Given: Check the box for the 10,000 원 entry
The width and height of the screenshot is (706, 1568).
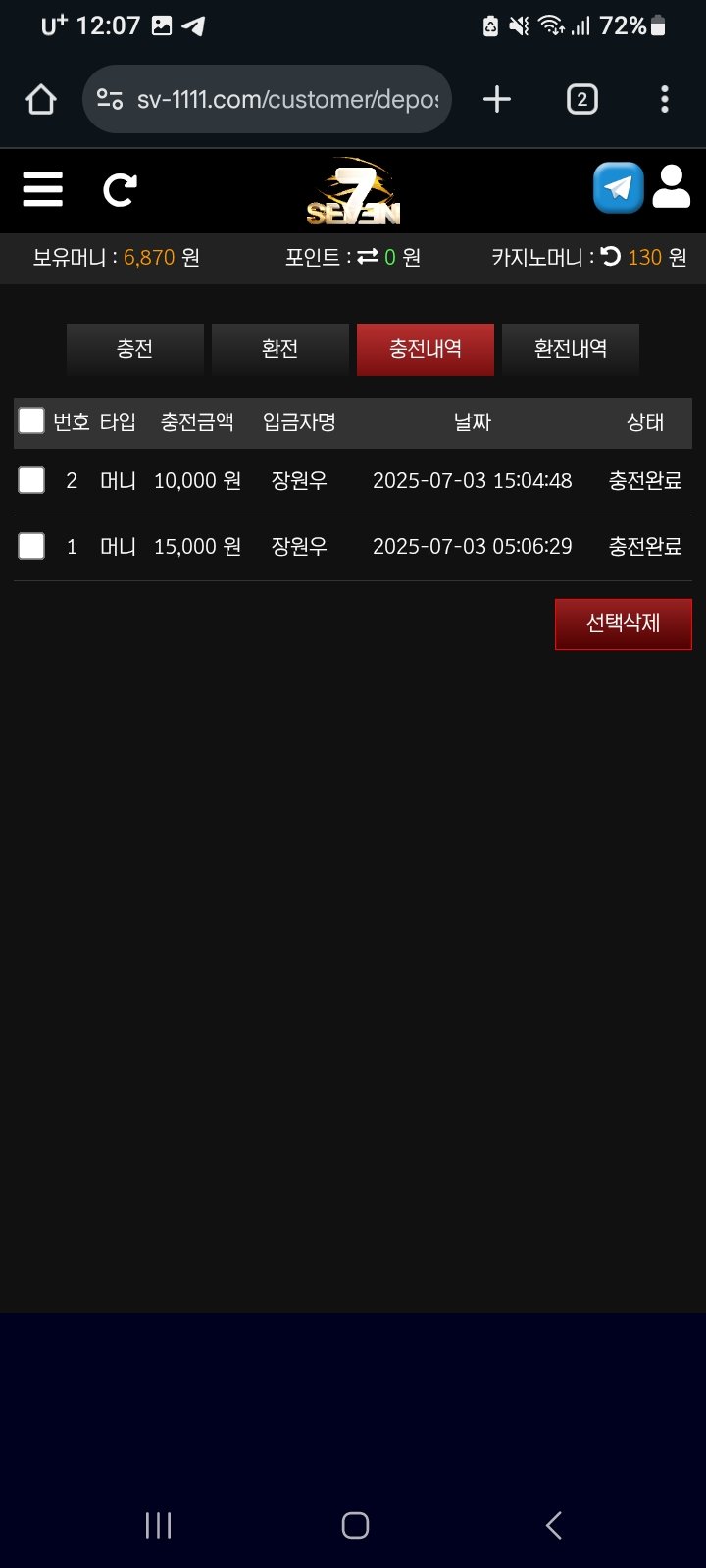Looking at the screenshot, I should (31, 480).
